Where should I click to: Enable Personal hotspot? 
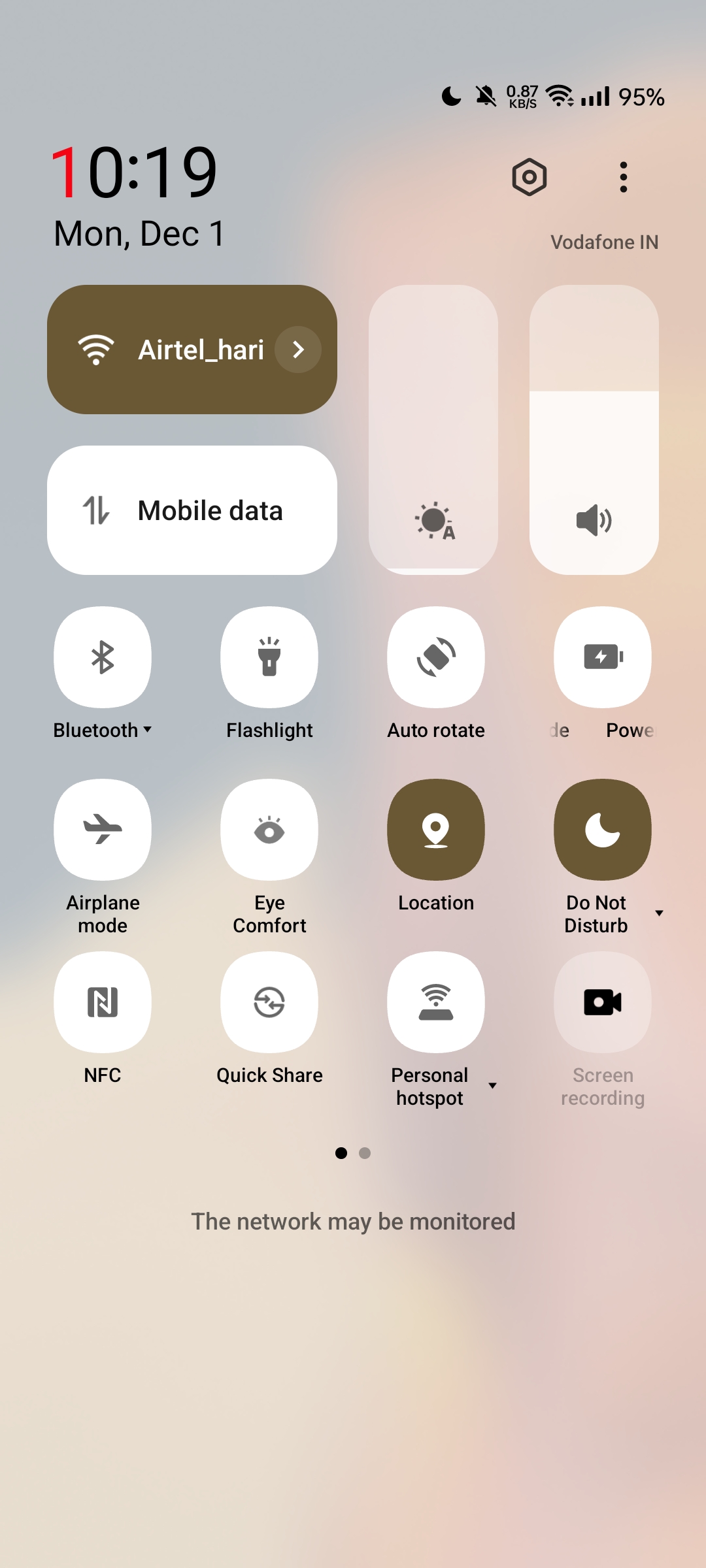click(436, 1002)
